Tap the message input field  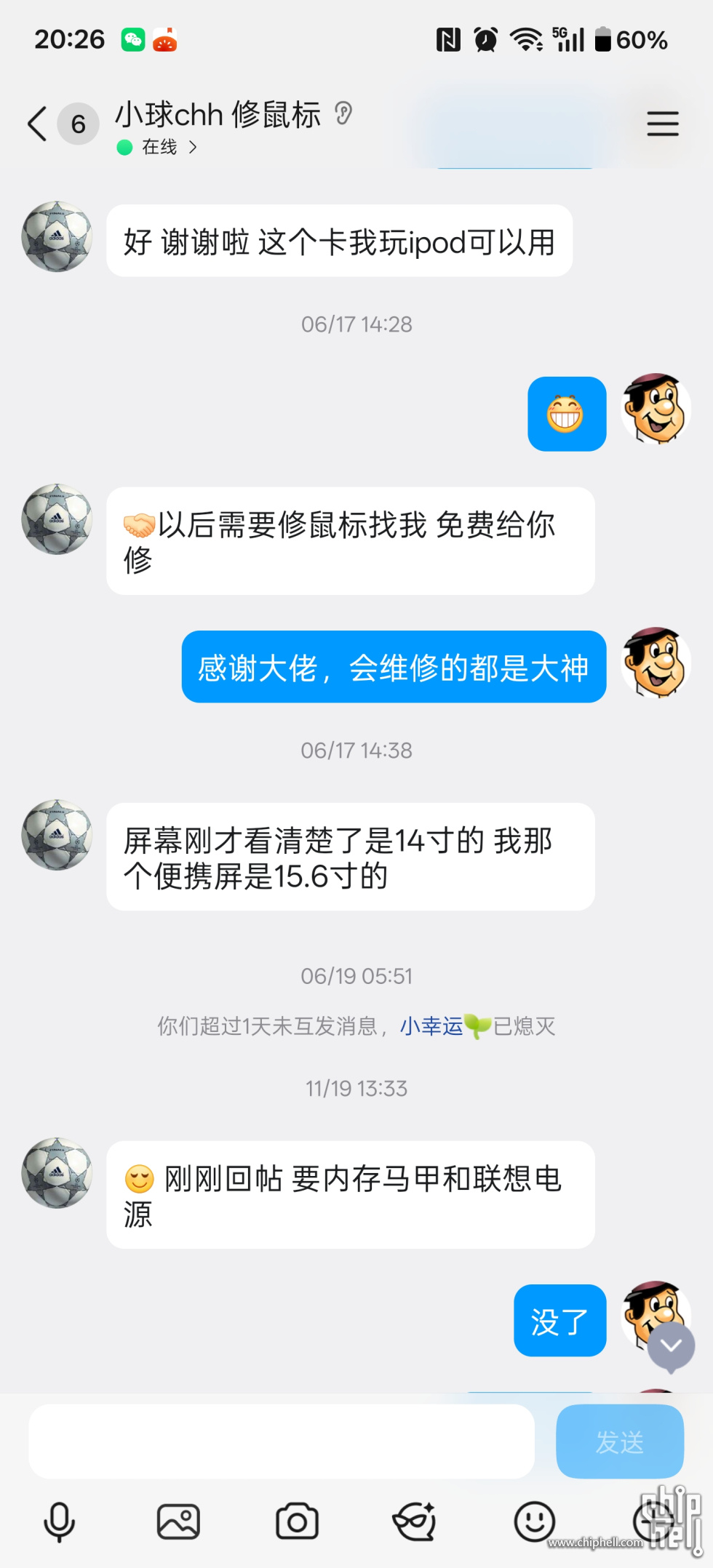[281, 1441]
